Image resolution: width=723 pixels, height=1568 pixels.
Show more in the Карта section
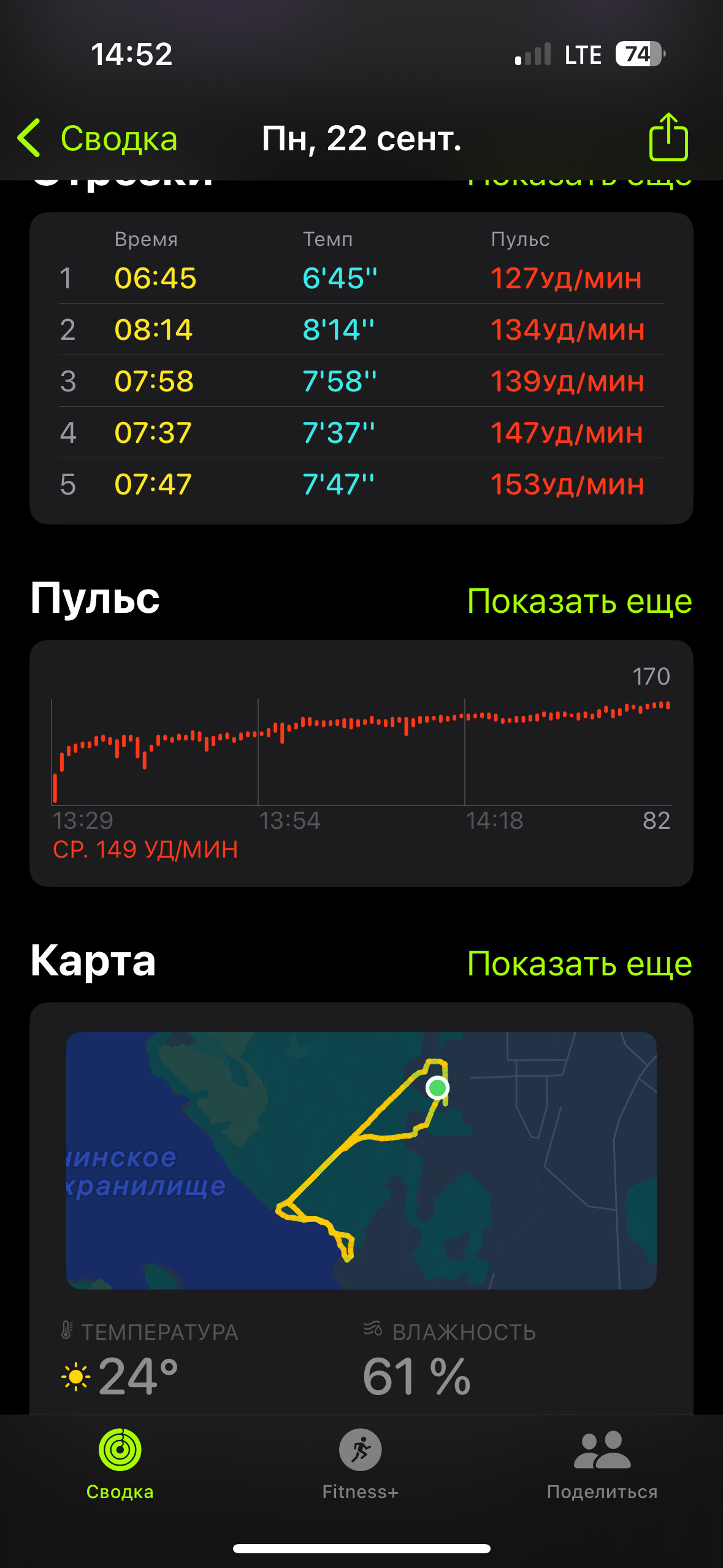[x=580, y=963]
